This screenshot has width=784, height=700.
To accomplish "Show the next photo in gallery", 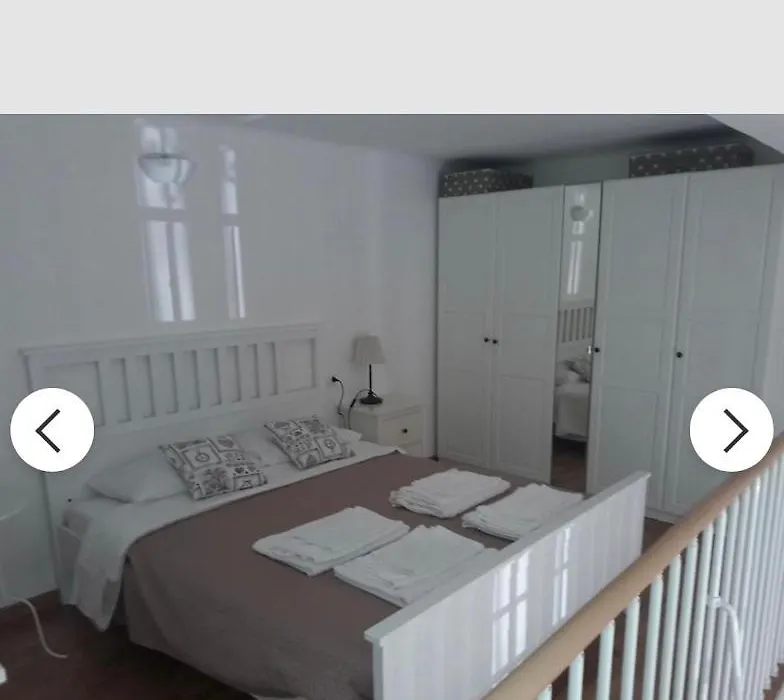I will click(x=731, y=430).
